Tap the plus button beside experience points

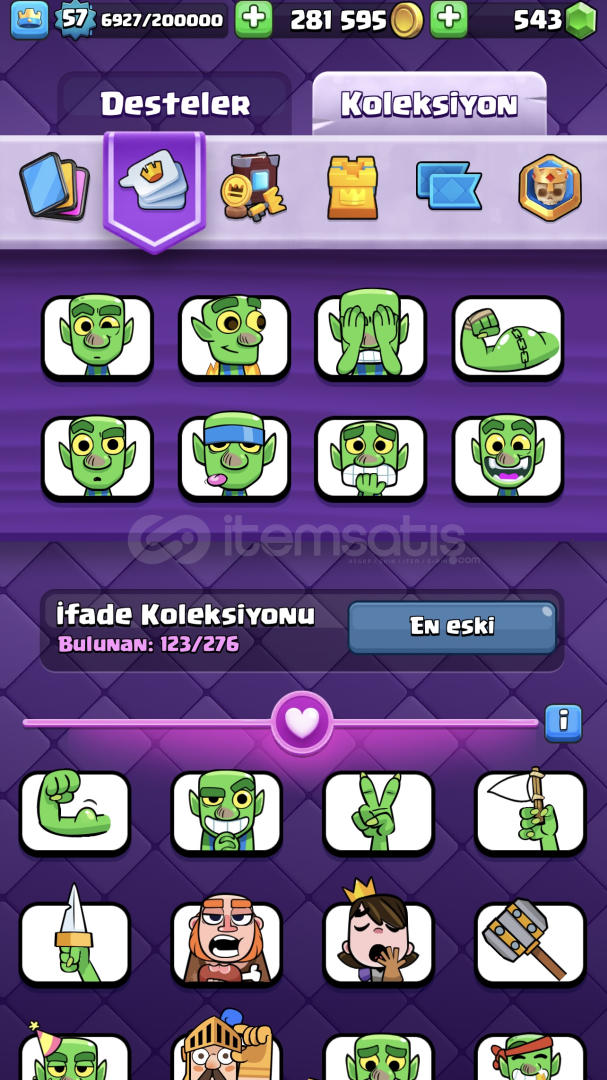click(254, 19)
